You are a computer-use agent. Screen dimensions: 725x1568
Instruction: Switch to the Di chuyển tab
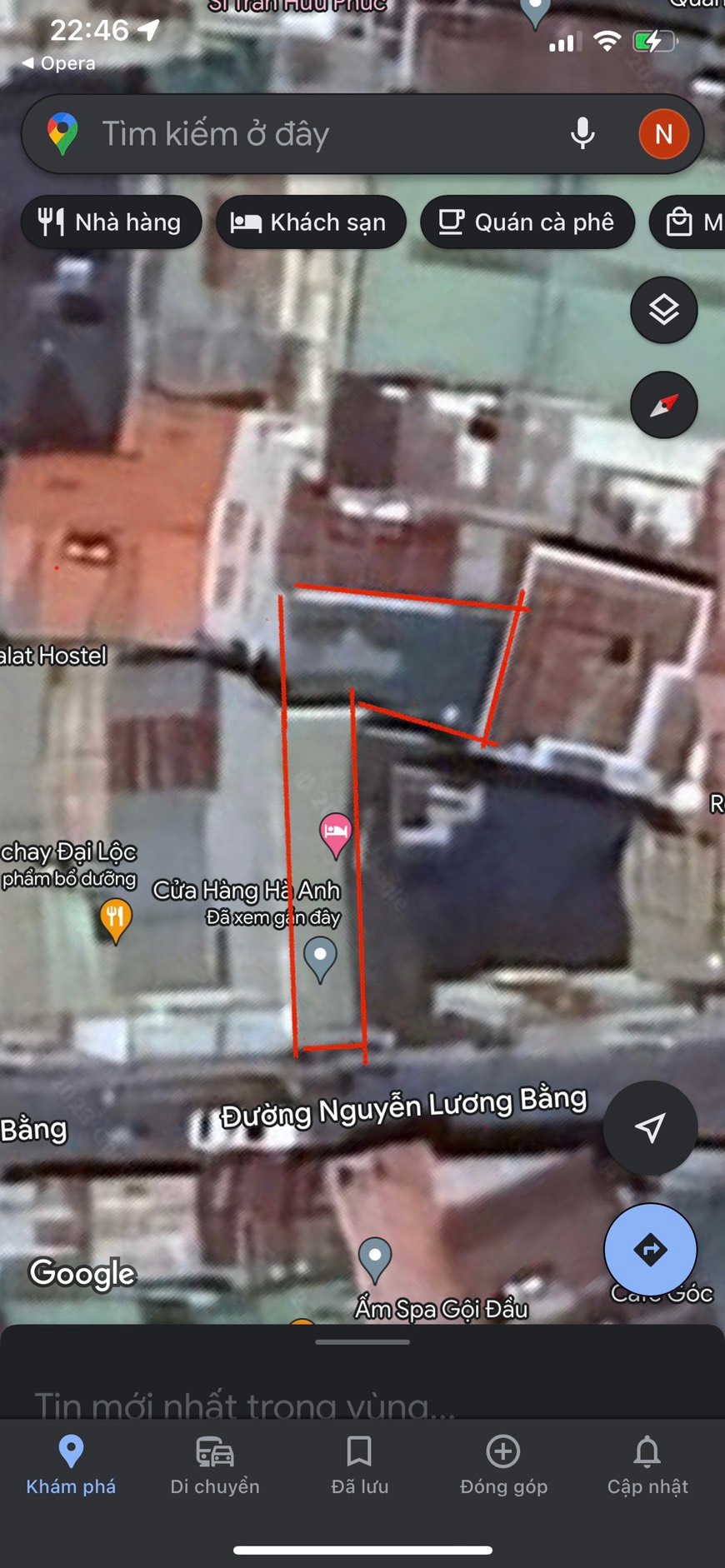pyautogui.click(x=215, y=1466)
